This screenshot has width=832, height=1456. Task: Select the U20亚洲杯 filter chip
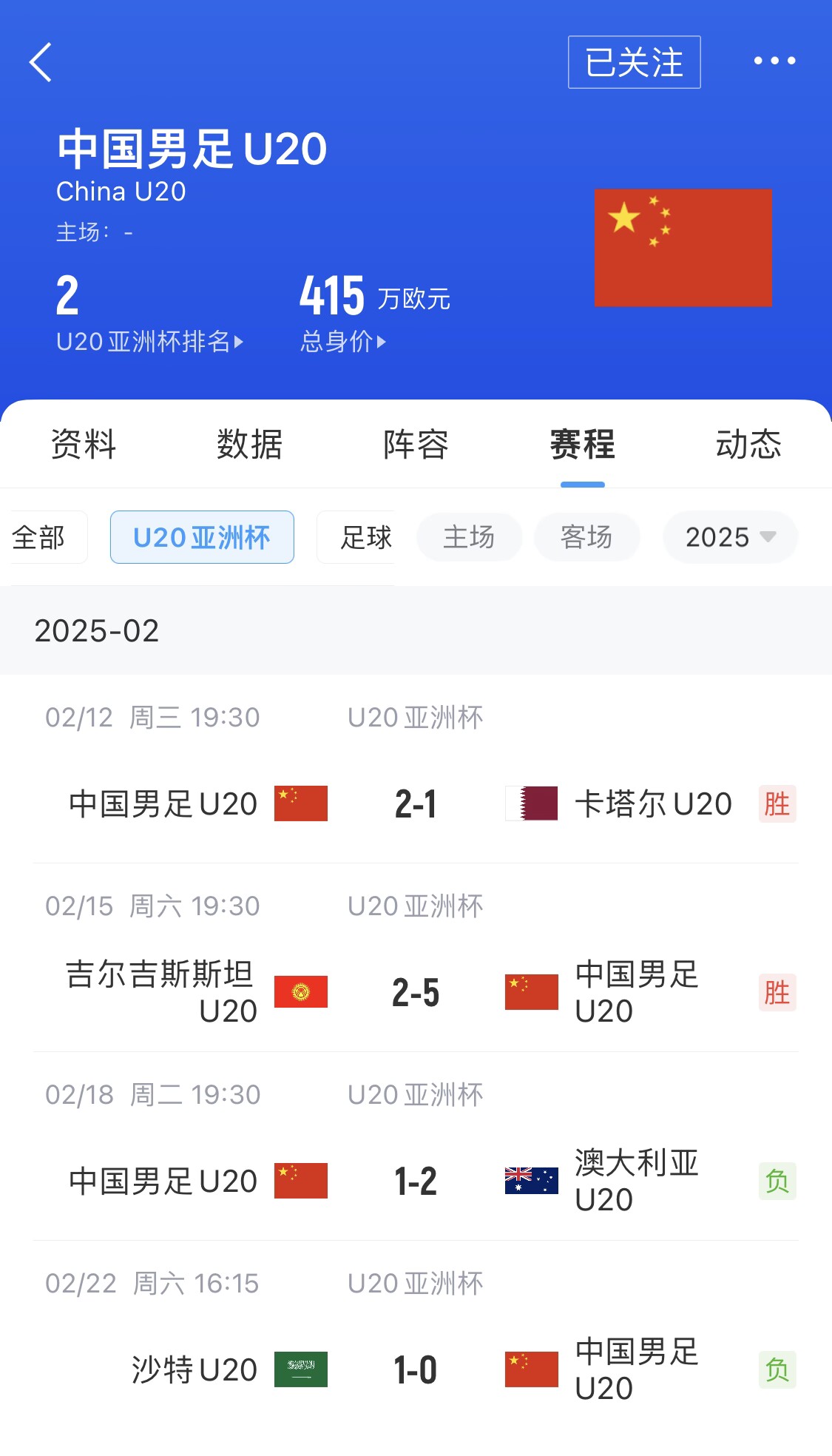click(202, 537)
